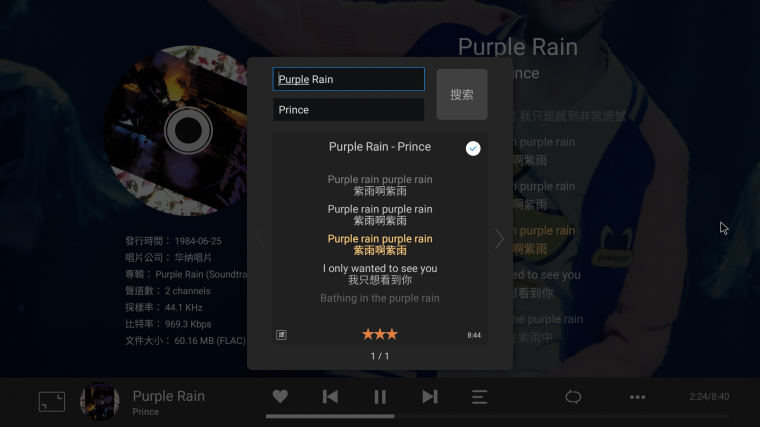Open the playlist queue icon
Image resolution: width=760 pixels, height=427 pixels.
[480, 397]
